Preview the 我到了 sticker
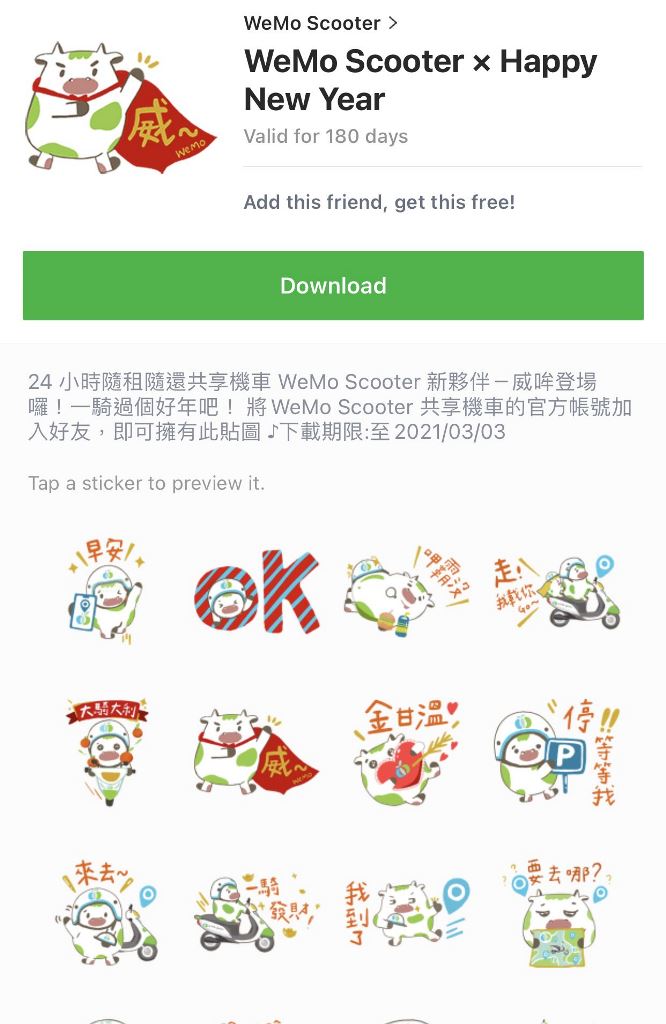Screen dimensions: 666x1024 click(406, 910)
